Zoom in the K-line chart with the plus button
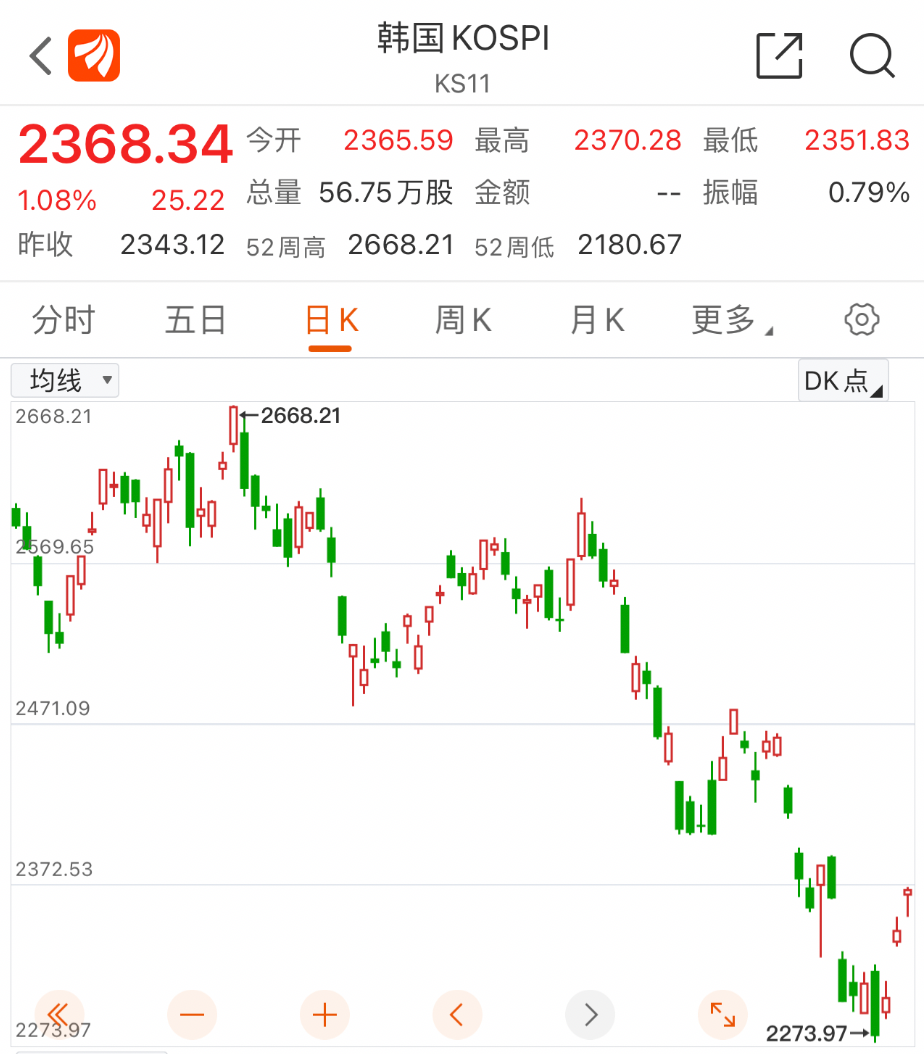The height and width of the screenshot is (1054, 924). point(325,1015)
